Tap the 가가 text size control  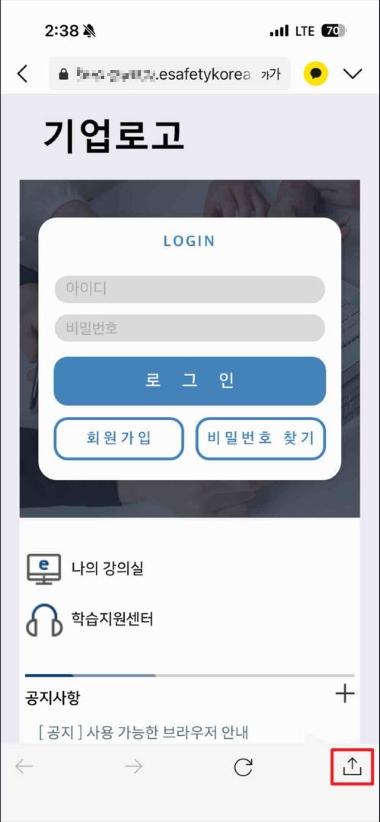click(x=270, y=74)
